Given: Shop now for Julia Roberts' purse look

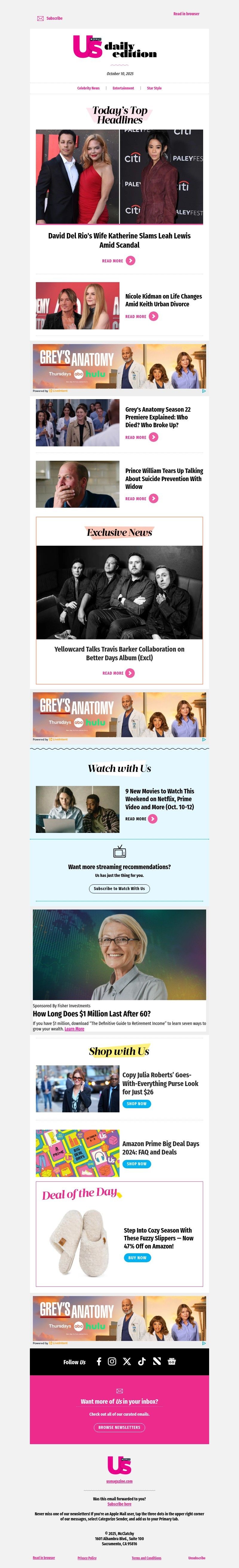Looking at the screenshot, I should click(137, 1104).
